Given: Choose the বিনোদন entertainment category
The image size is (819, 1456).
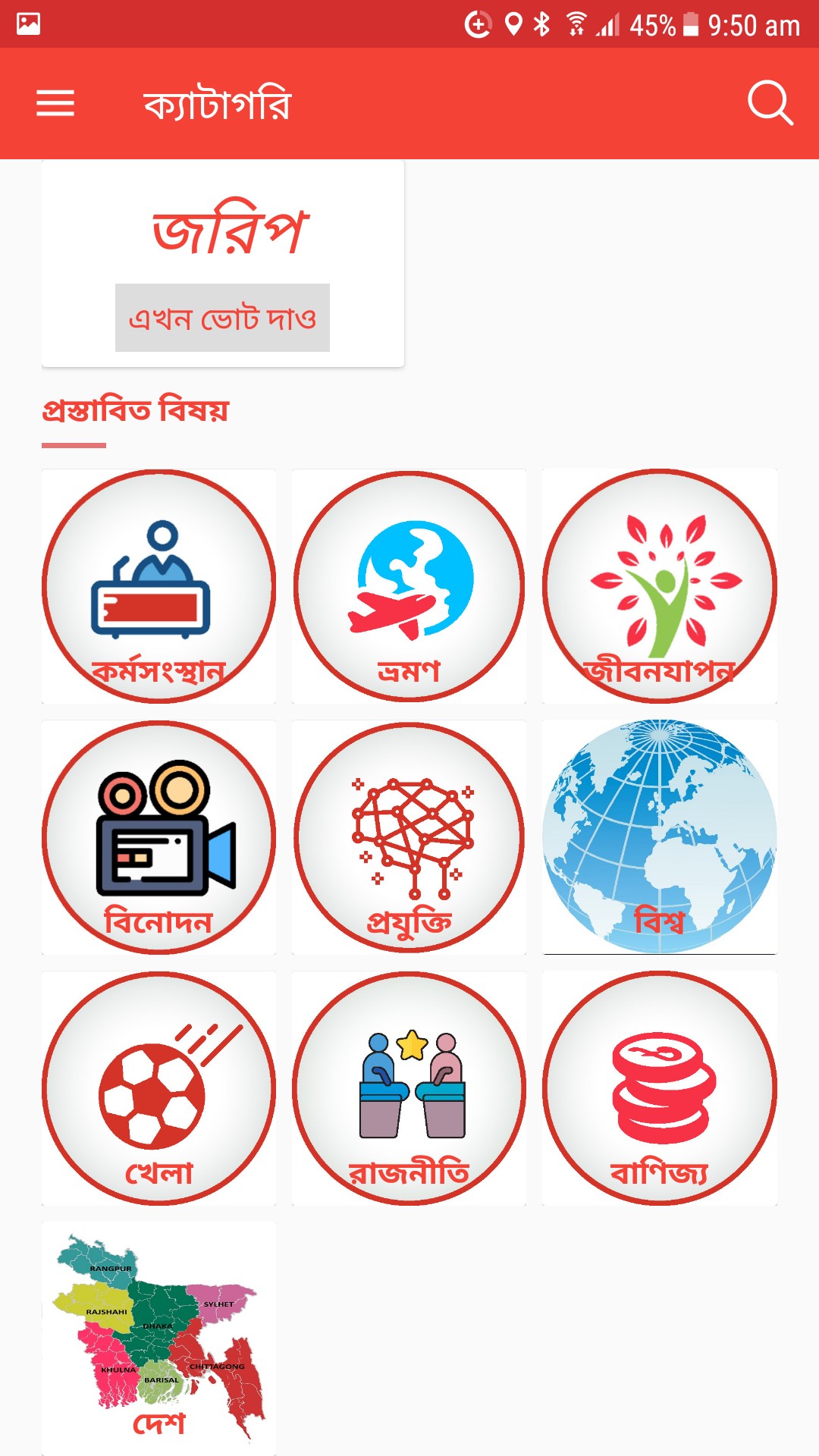Looking at the screenshot, I should pos(158,837).
